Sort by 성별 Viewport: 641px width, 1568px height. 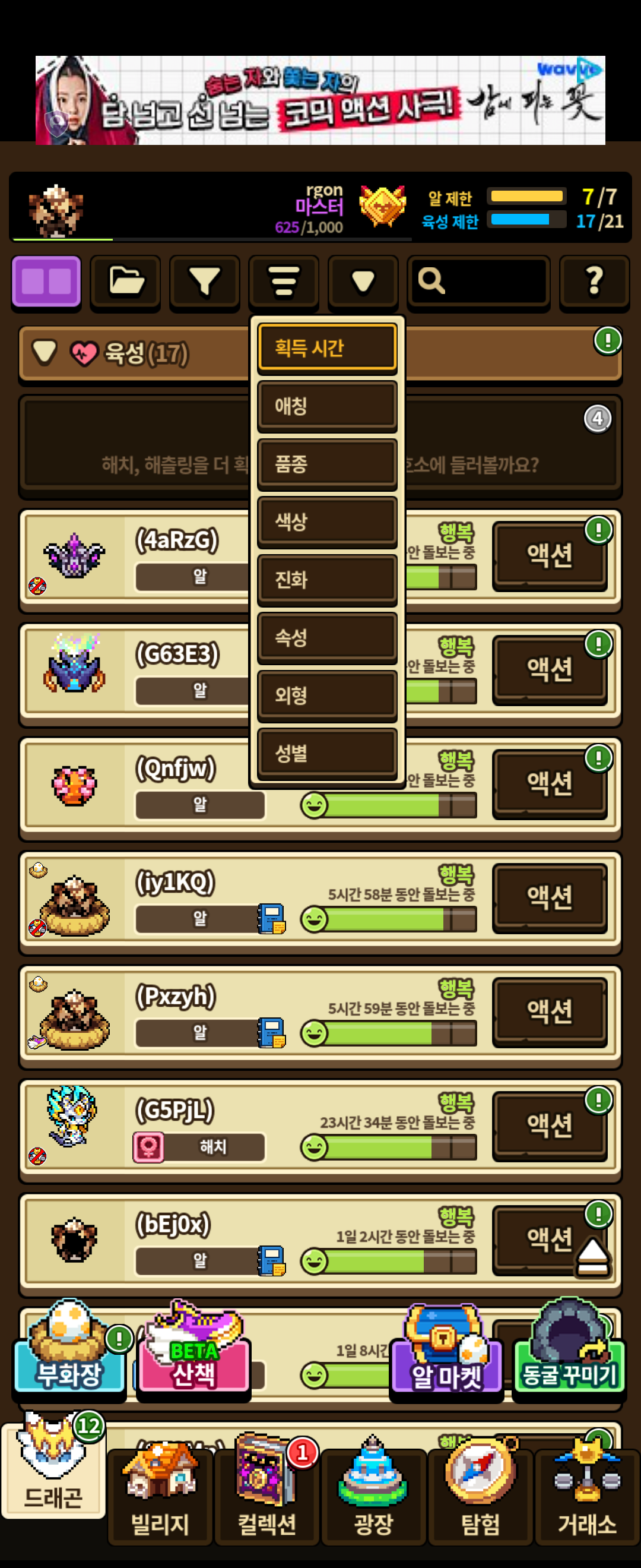tap(326, 754)
